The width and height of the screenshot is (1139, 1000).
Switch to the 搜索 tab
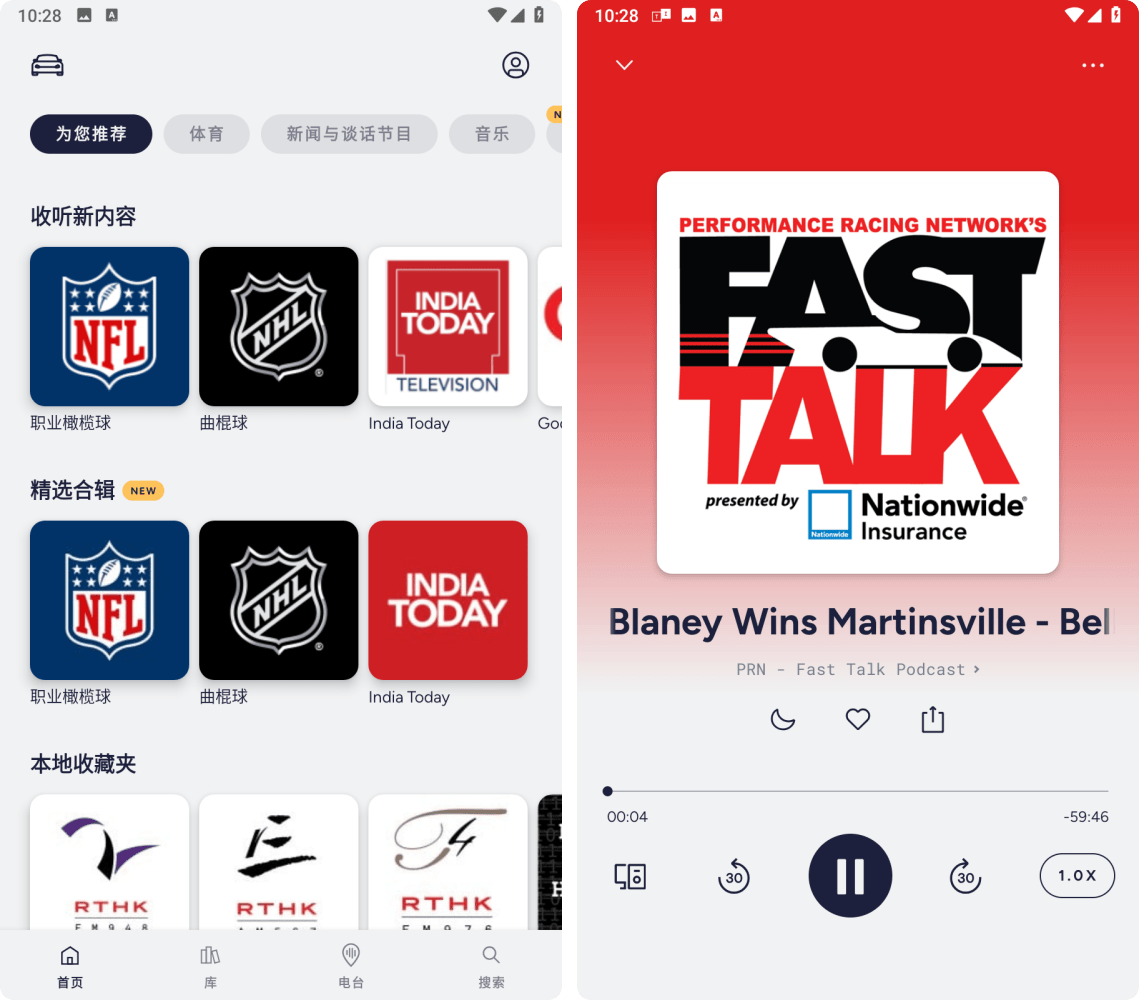tap(491, 966)
